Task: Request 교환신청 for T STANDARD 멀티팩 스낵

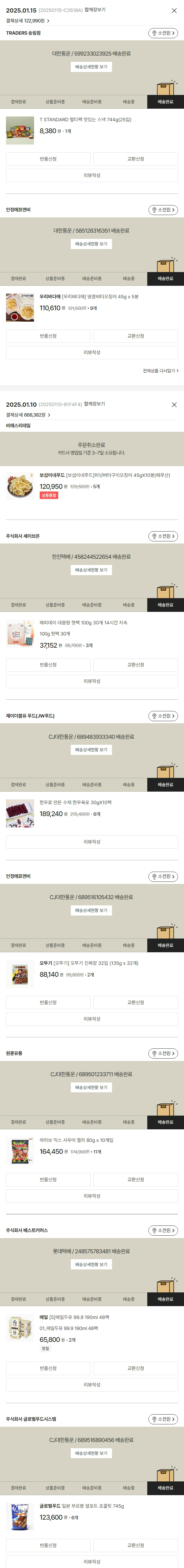Action: [135, 159]
